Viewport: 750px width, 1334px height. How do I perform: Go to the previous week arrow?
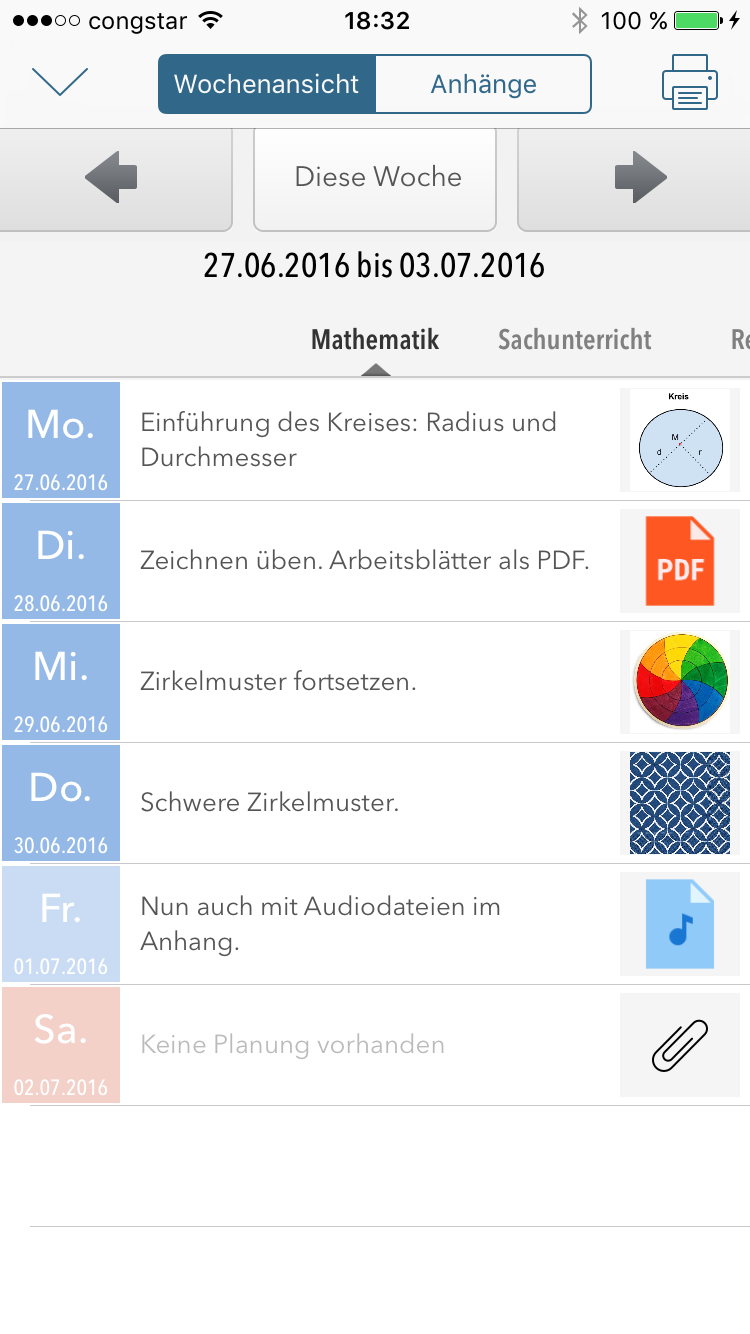111,178
